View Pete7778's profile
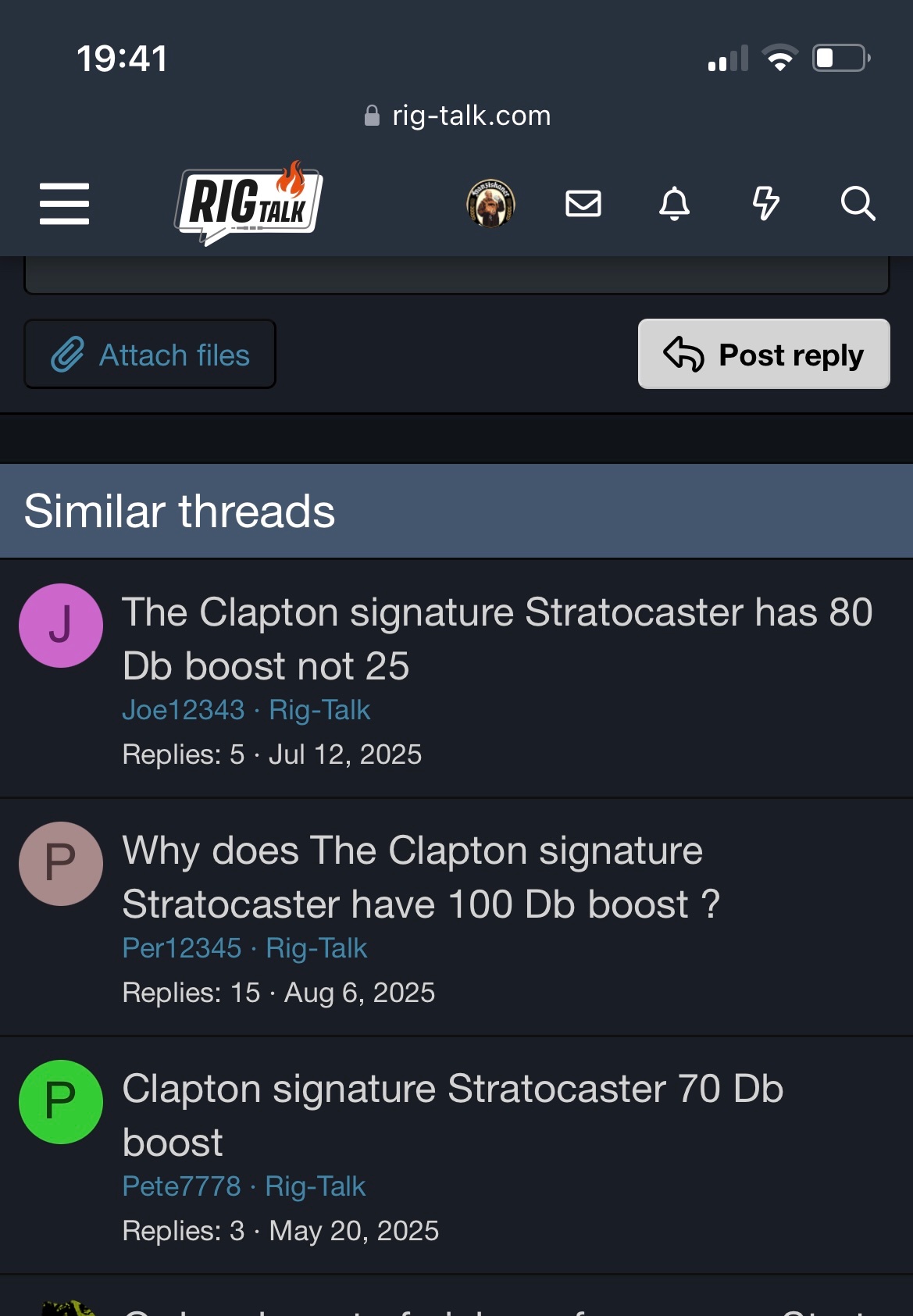This screenshot has width=913, height=1316. [181, 1186]
